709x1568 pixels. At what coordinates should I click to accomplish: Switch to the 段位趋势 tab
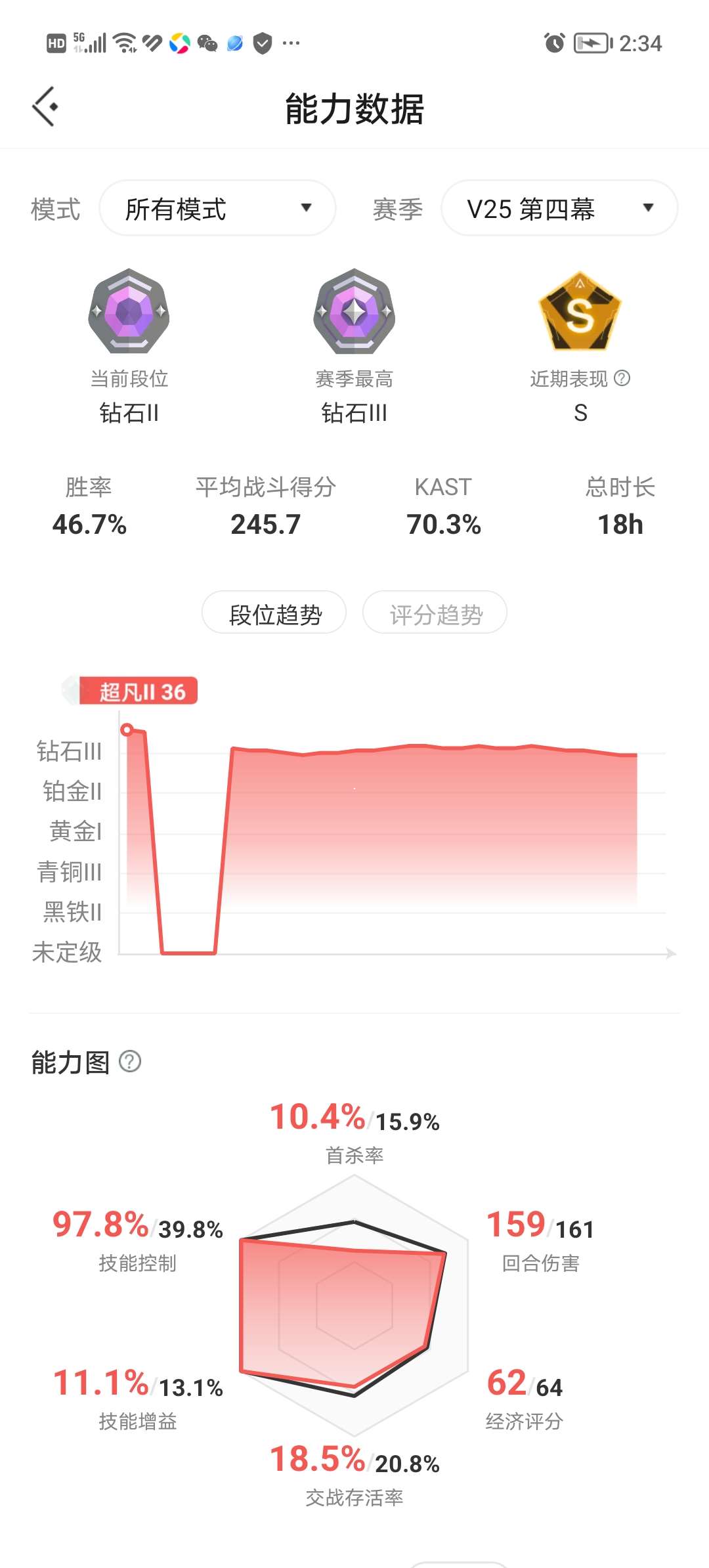pyautogui.click(x=274, y=613)
